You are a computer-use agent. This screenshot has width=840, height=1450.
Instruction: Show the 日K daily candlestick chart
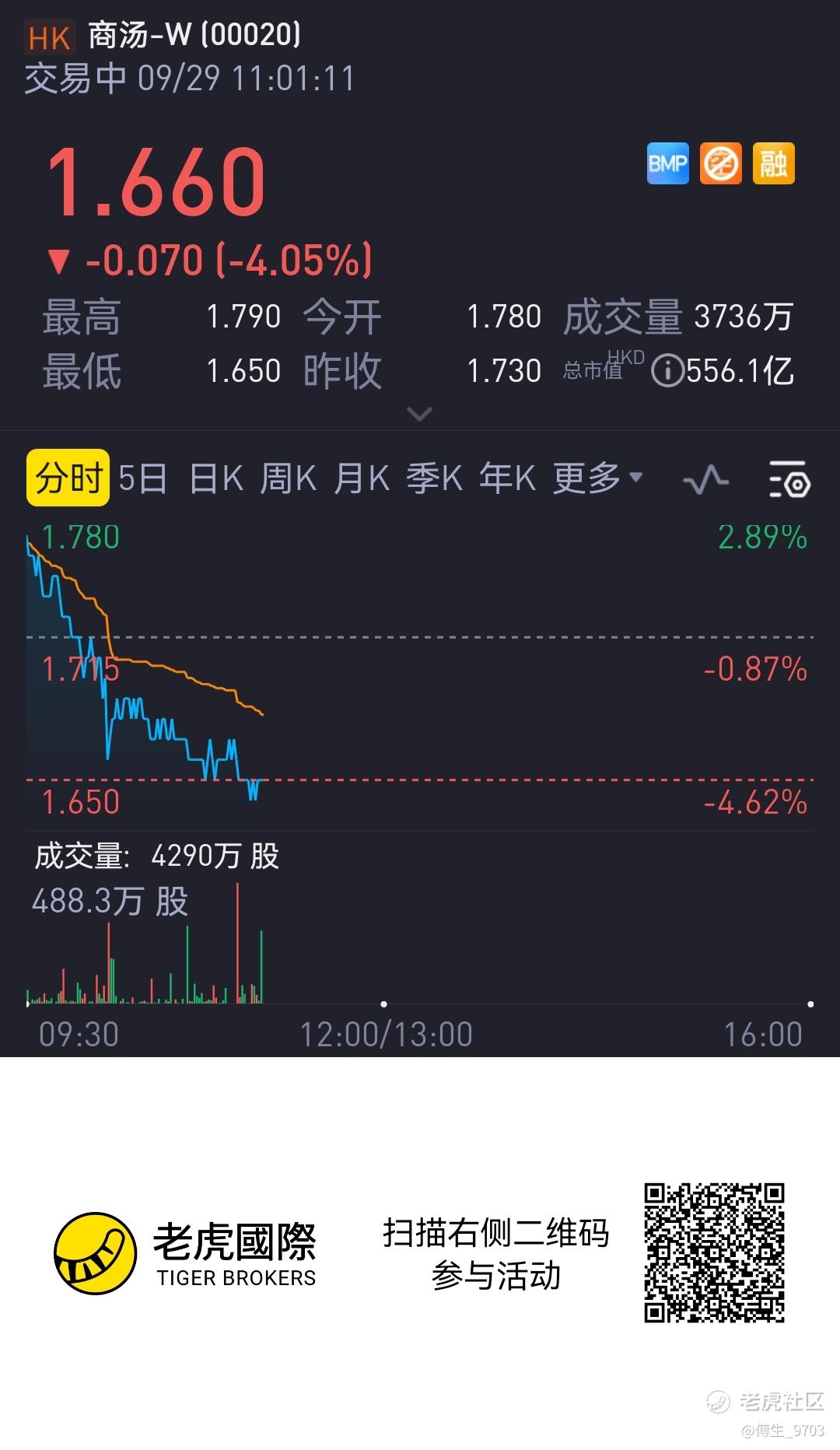[216, 478]
